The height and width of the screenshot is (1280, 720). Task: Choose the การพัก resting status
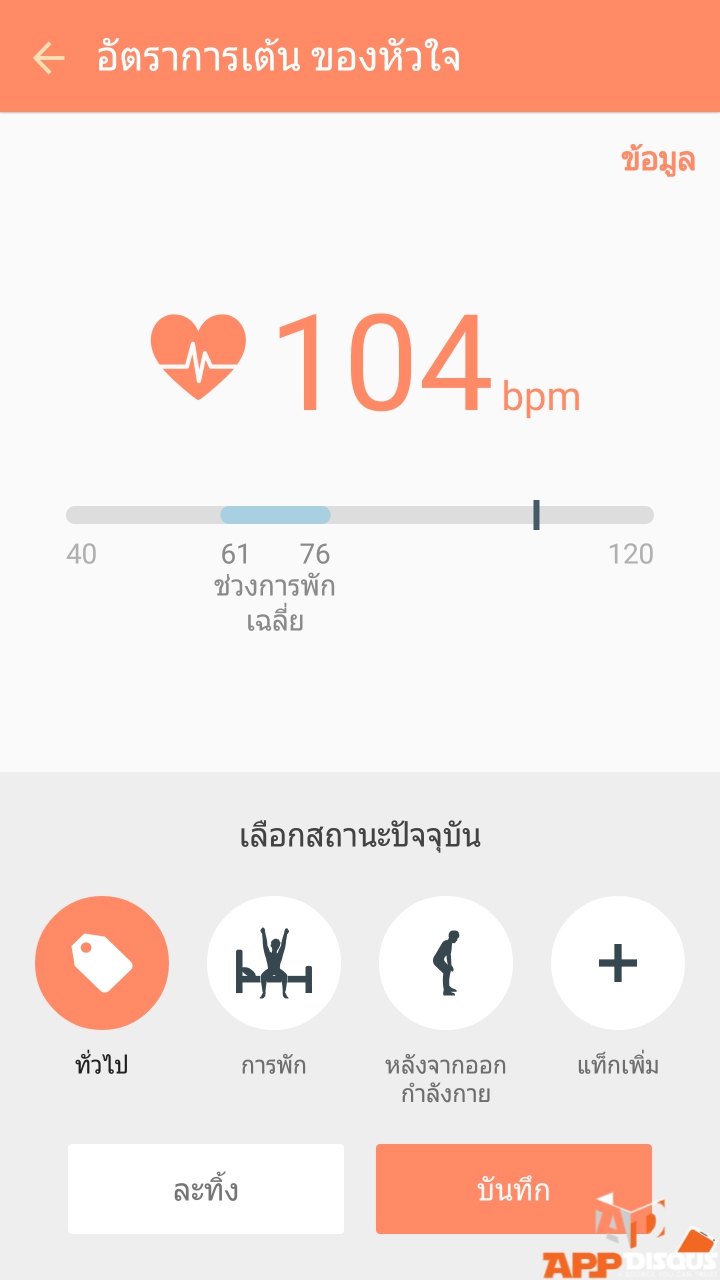coord(274,963)
